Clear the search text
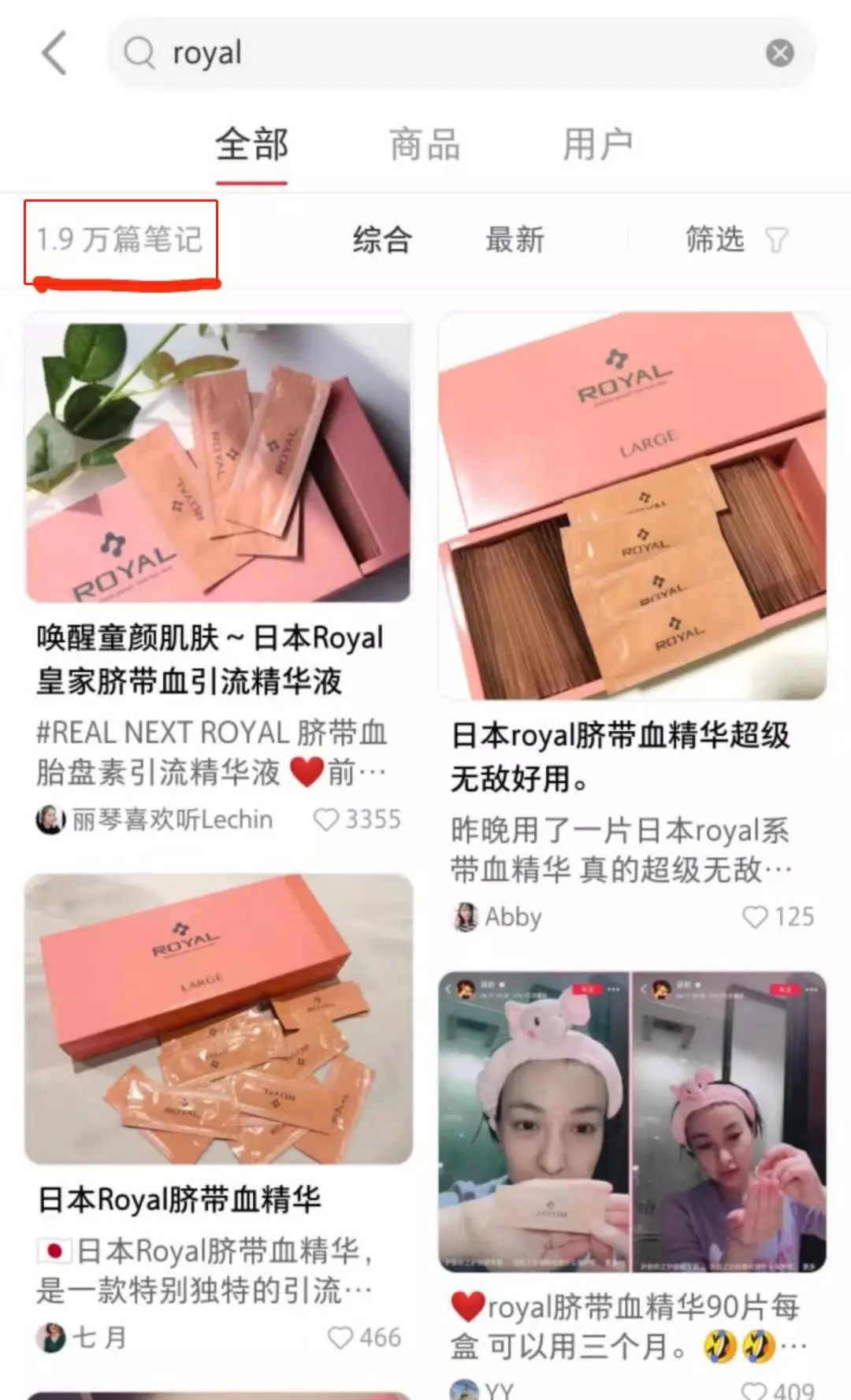851x1400 pixels. pyautogui.click(x=779, y=53)
